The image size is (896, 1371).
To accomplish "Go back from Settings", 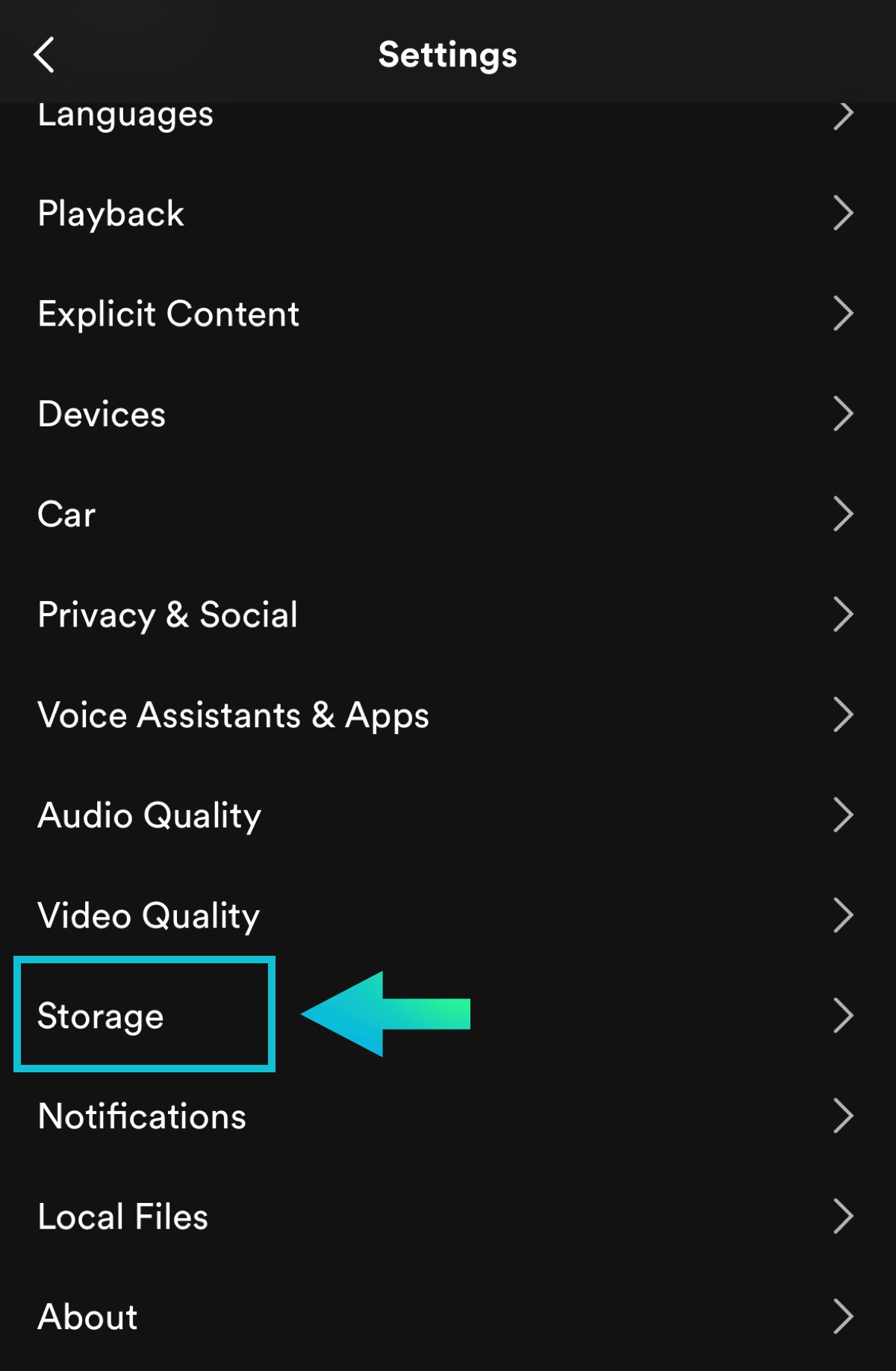I will tap(45, 55).
